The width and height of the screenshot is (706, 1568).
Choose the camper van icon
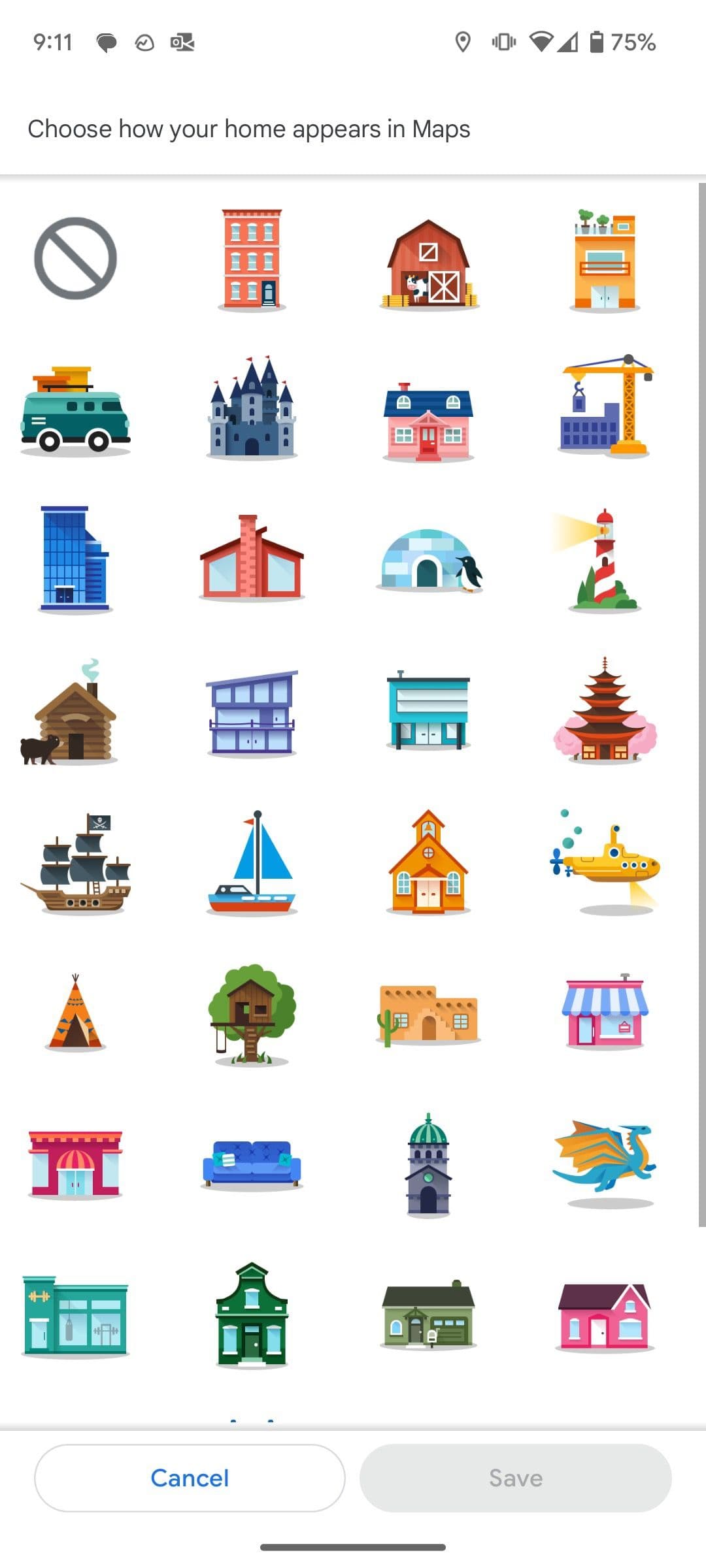tap(75, 412)
